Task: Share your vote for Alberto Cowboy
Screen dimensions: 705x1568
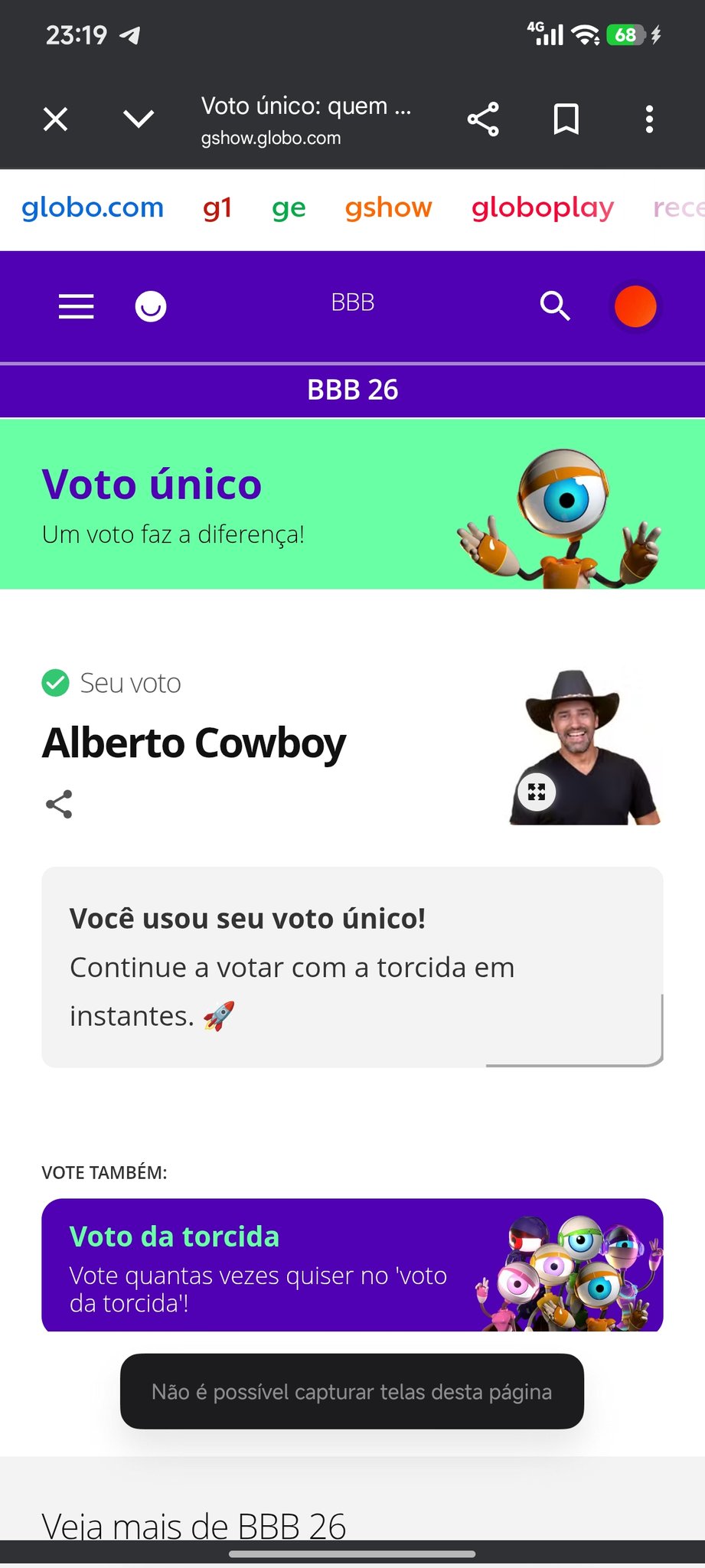Action: [x=59, y=804]
